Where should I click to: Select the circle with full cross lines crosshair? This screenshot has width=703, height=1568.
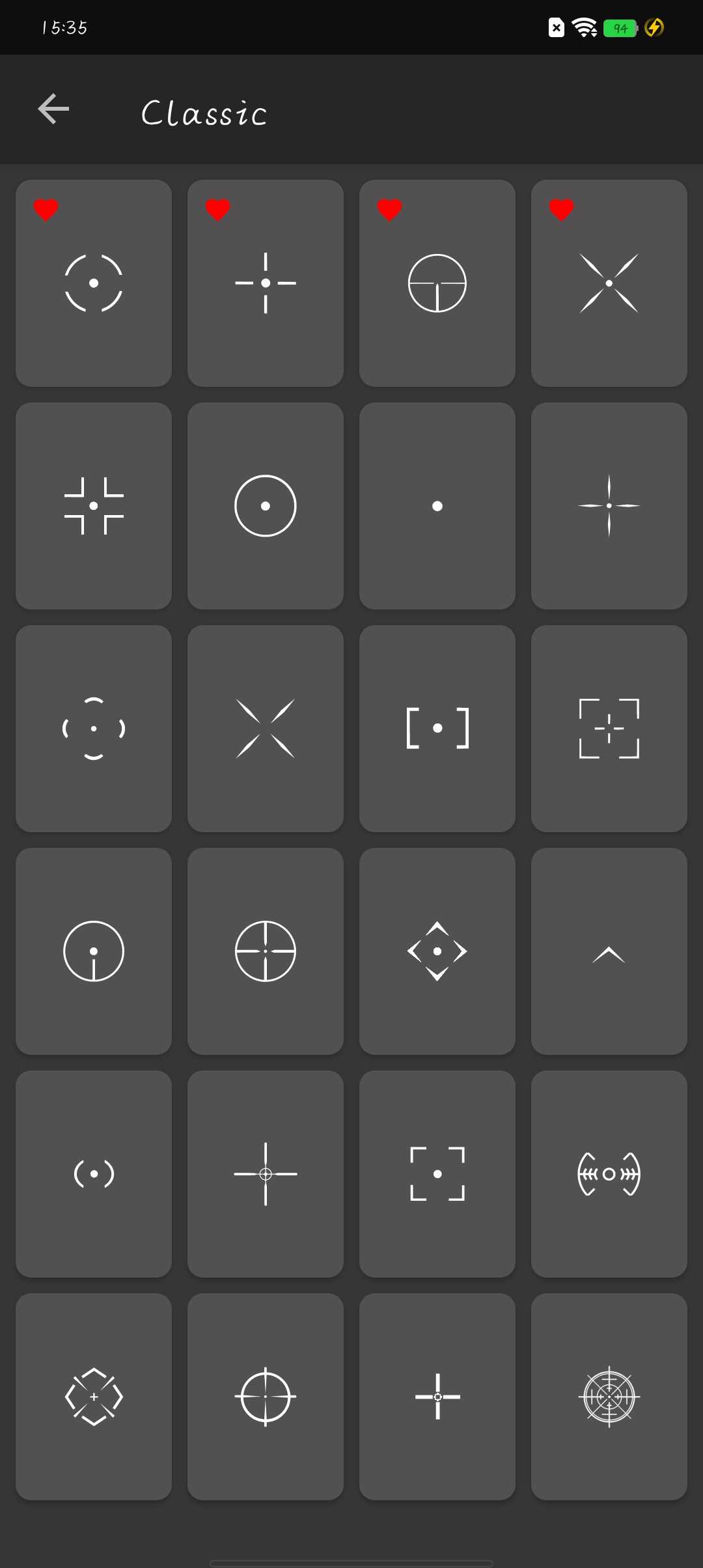click(265, 951)
